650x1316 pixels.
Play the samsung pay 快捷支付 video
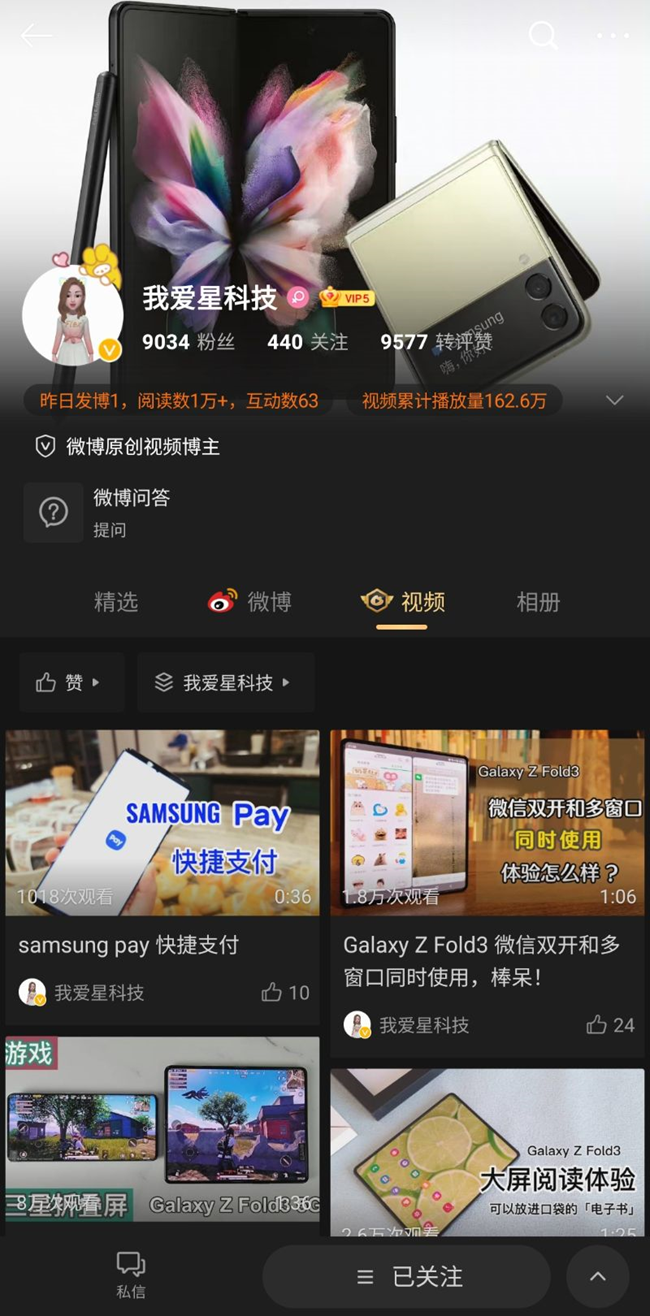[163, 822]
